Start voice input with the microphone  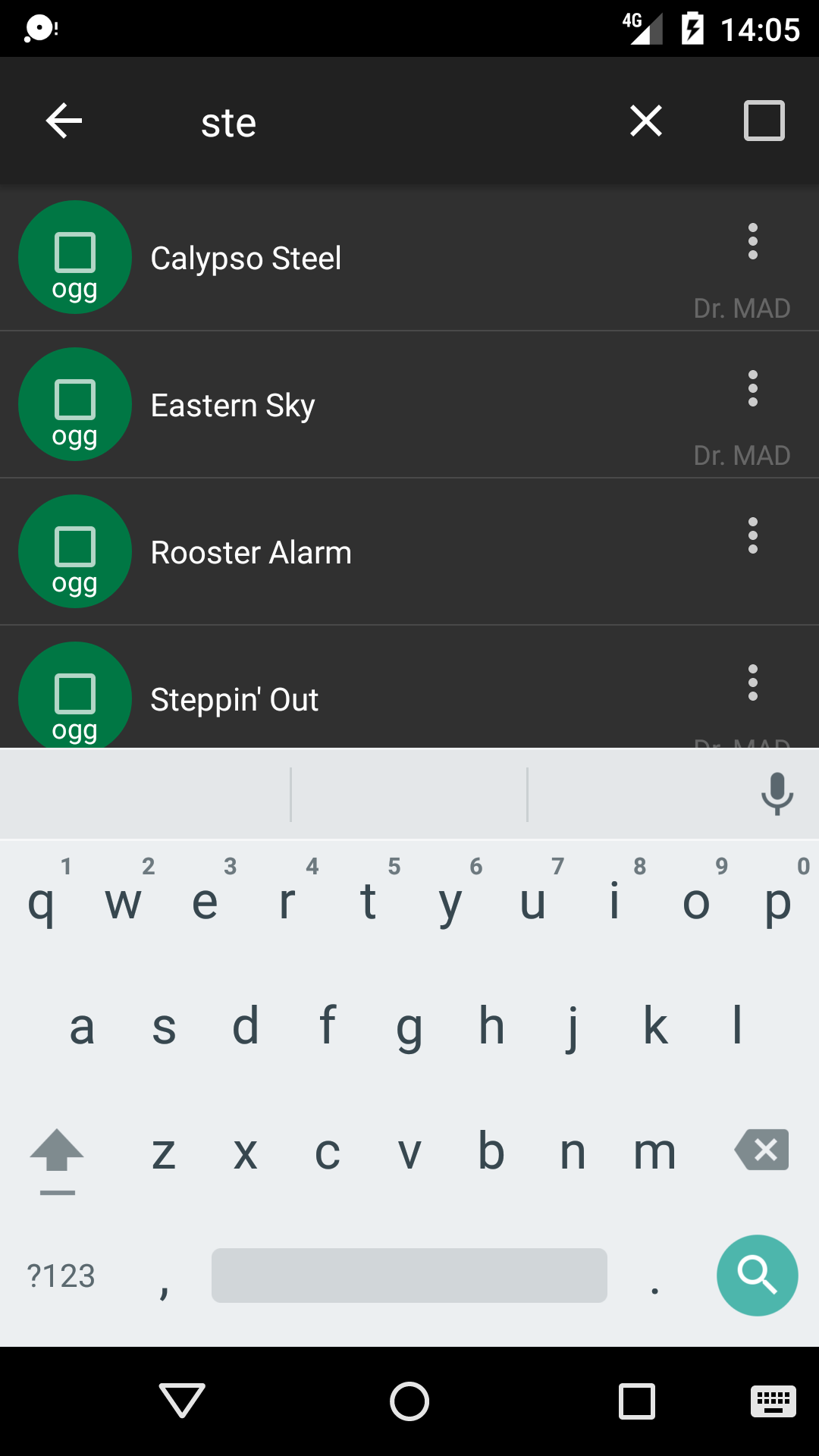pos(777,794)
